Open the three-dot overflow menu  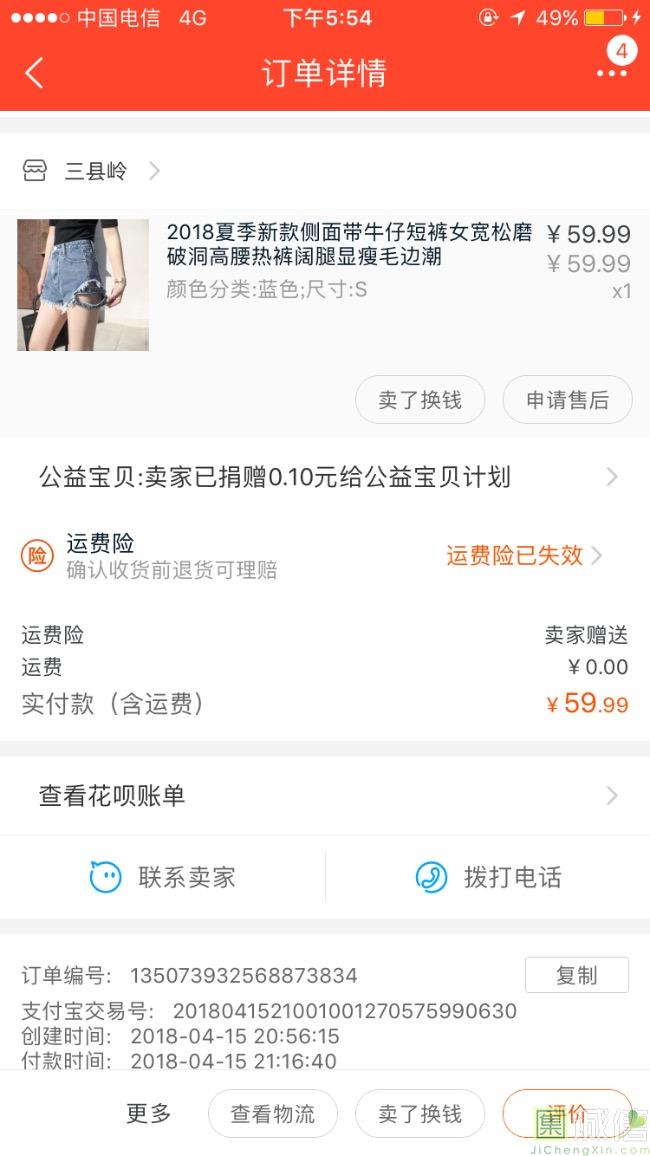point(612,73)
